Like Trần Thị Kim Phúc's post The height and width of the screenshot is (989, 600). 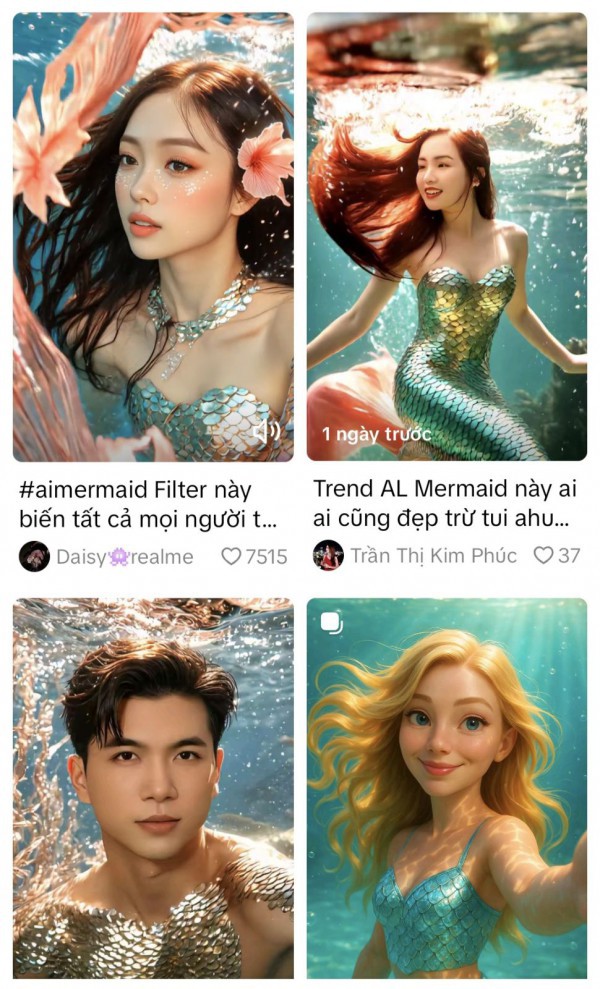tap(543, 555)
